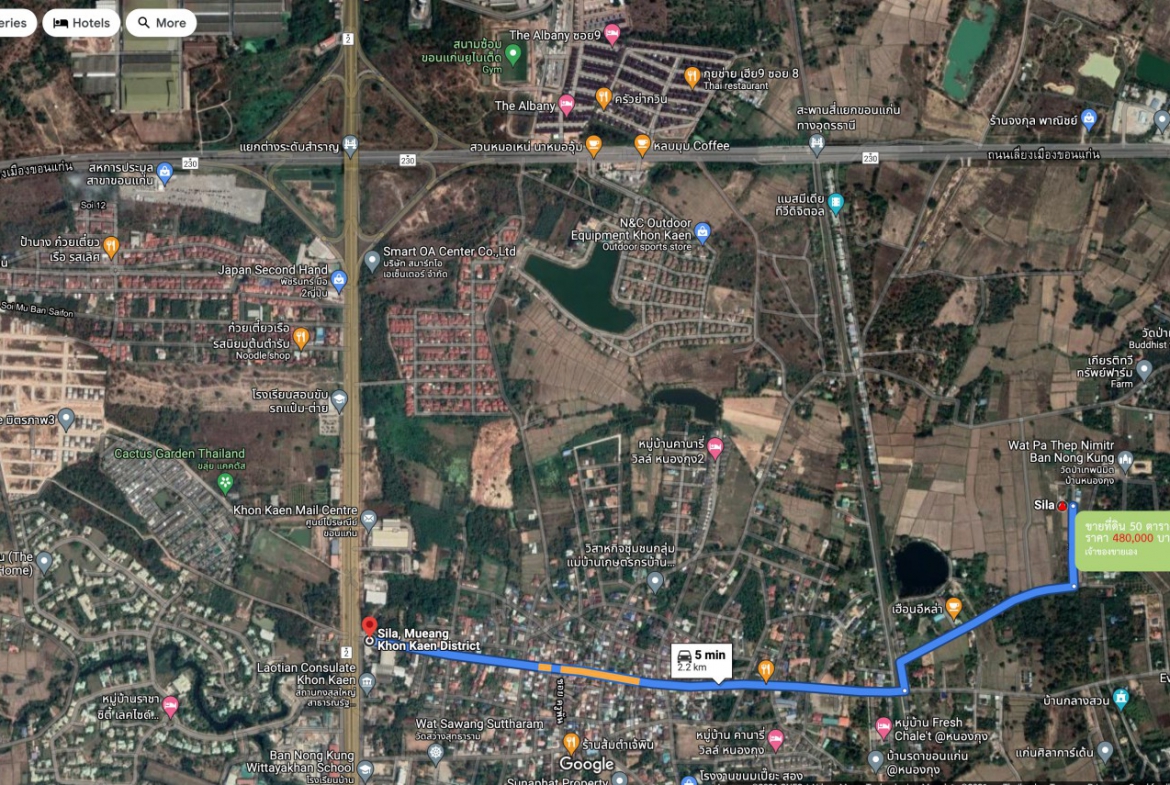Open the หมู่บ้าน Fresh Chalet lodging pin
The image size is (1170, 785).
[883, 727]
